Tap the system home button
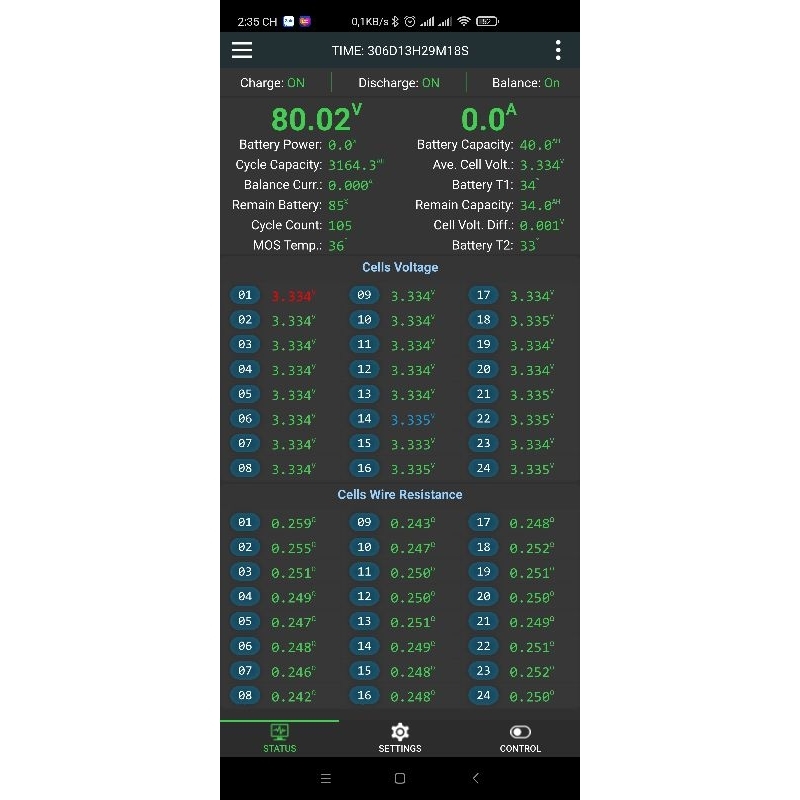Screen dimensions: 800x800 (x=400, y=778)
